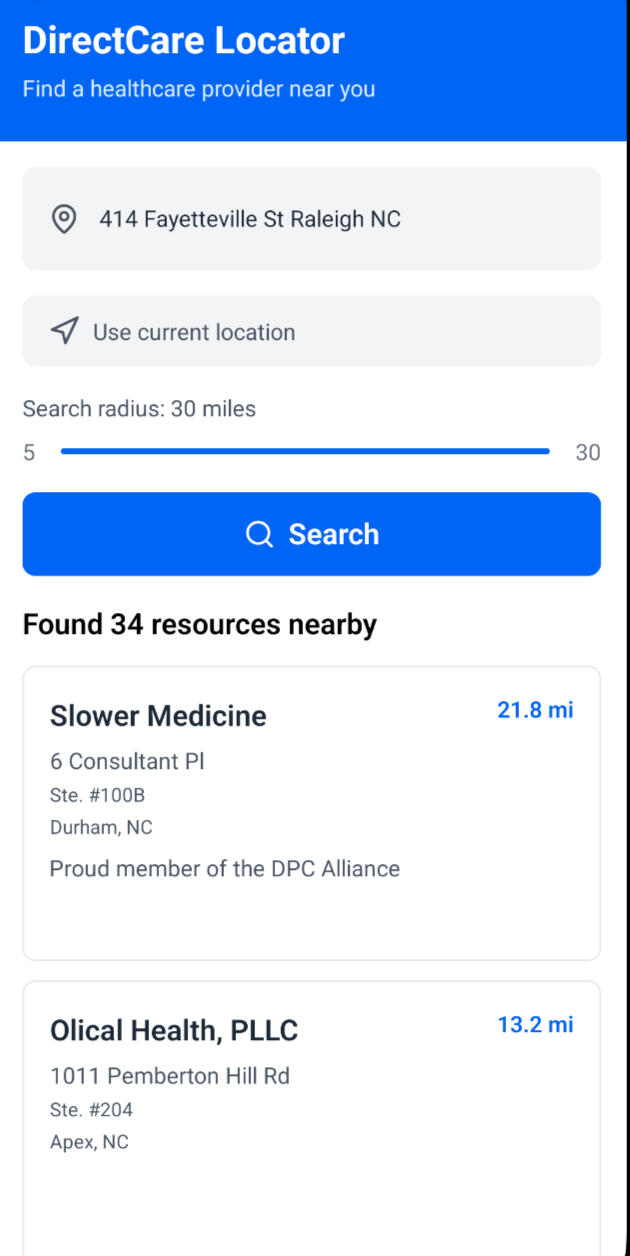Screen dimensions: 630x1256
Task: Open the Slower Medicine card
Action: pos(312,812)
